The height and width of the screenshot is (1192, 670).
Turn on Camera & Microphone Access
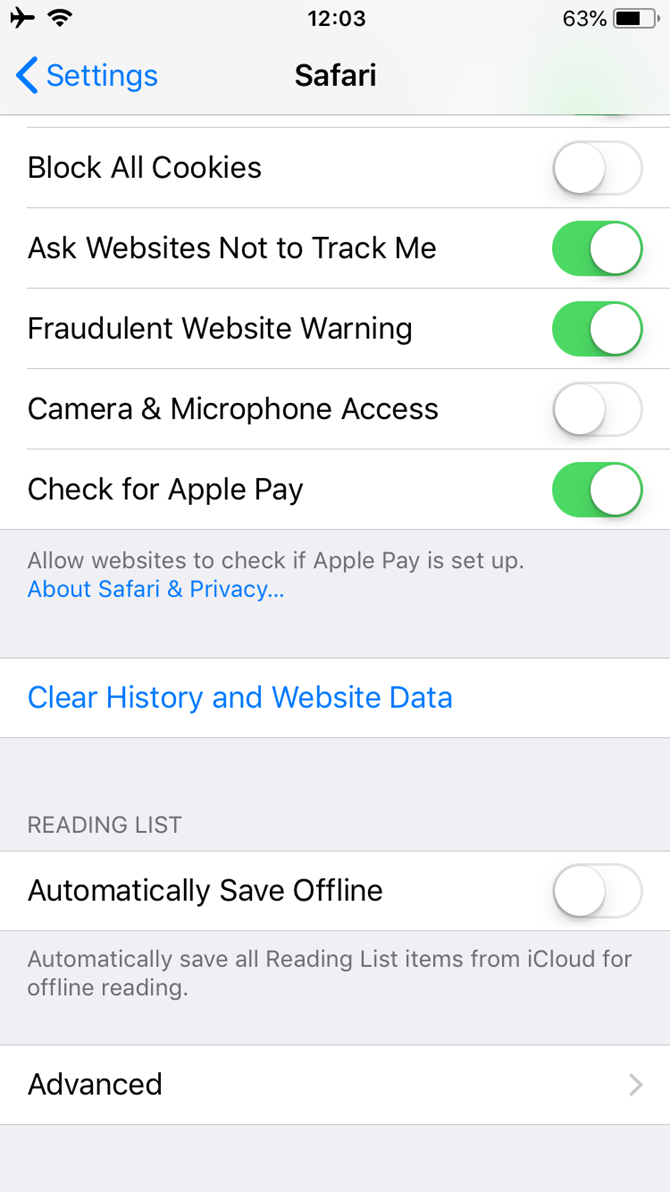point(597,409)
